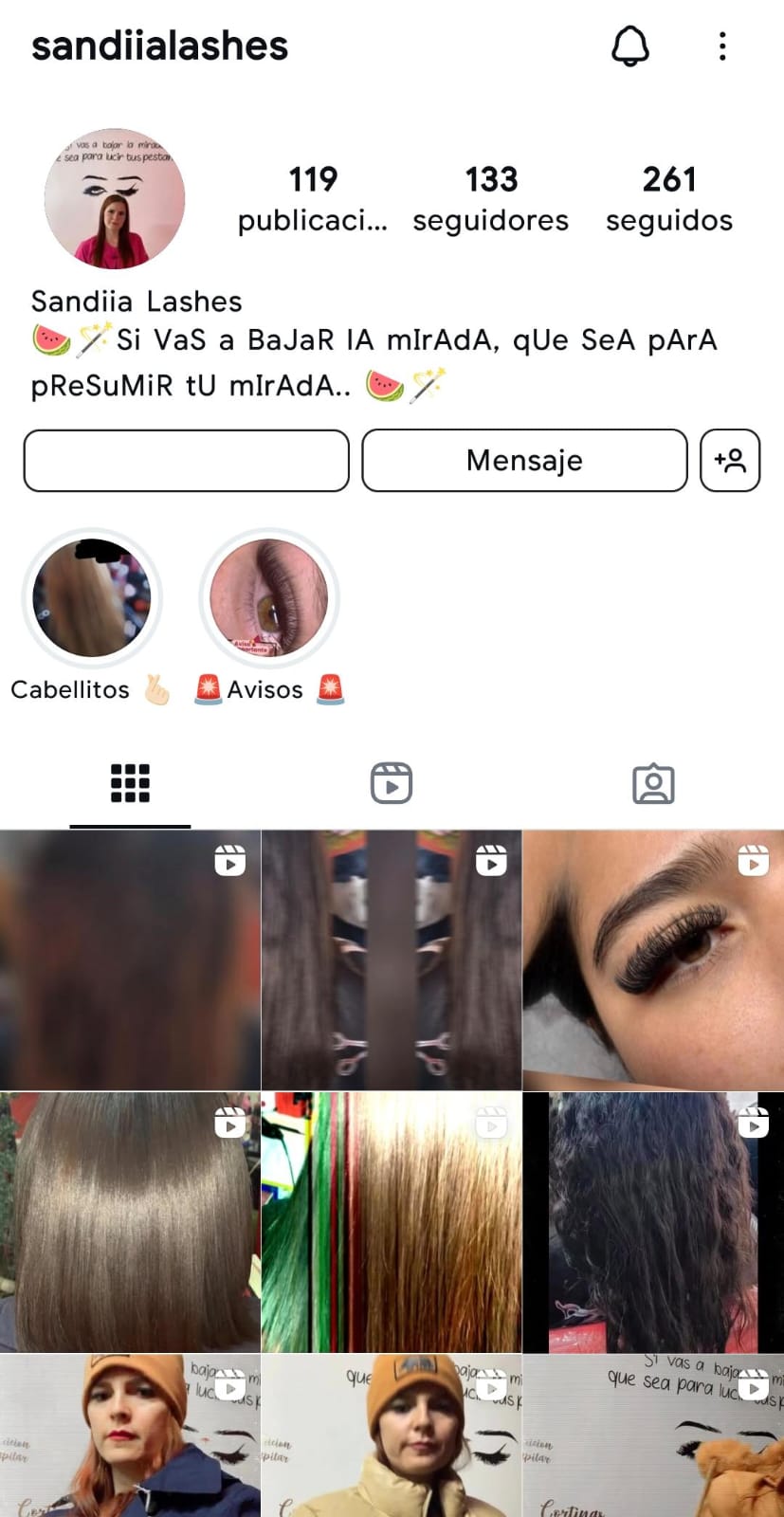Screen dimensions: 784x1517
Task: Open the 261 seguidos list
Action: pyautogui.click(x=669, y=198)
